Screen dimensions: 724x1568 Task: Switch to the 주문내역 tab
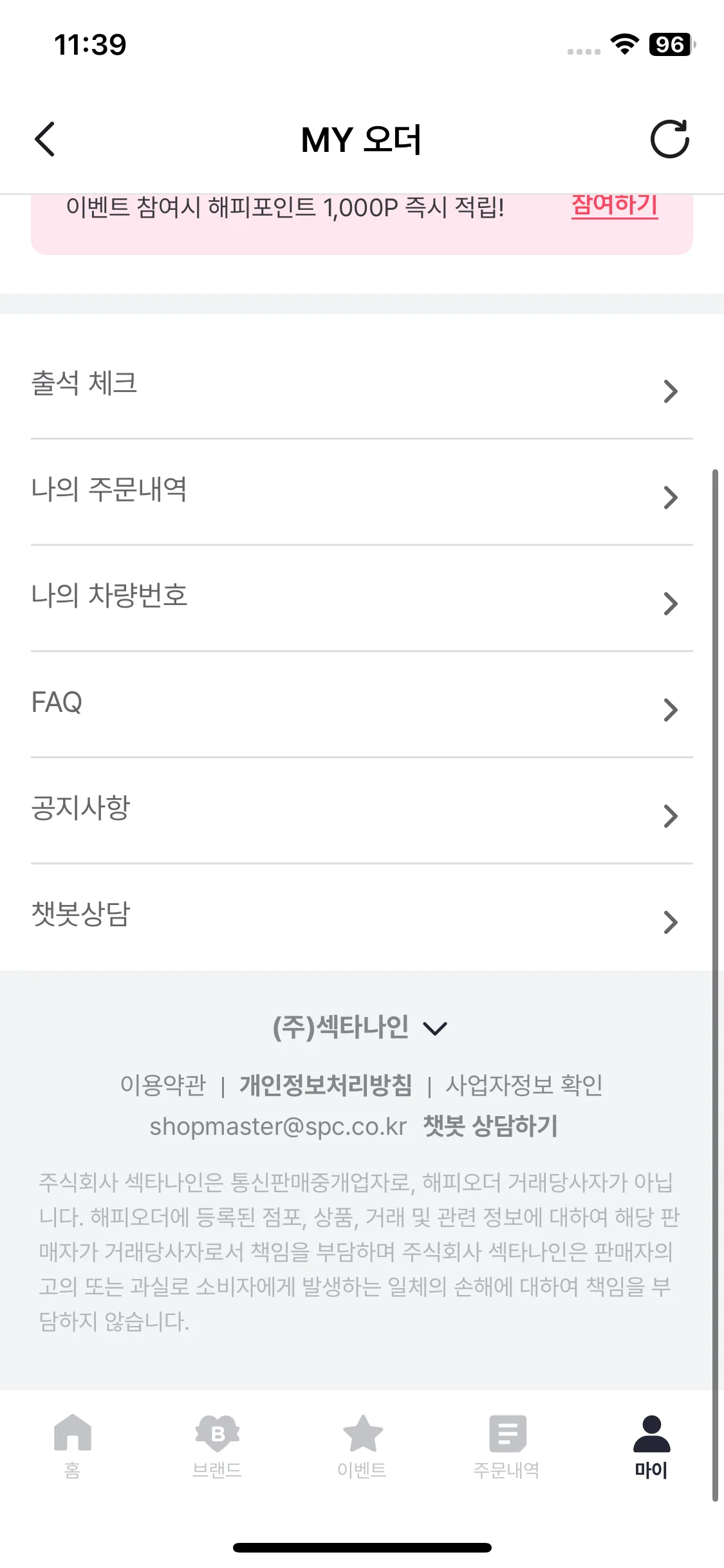click(507, 1446)
